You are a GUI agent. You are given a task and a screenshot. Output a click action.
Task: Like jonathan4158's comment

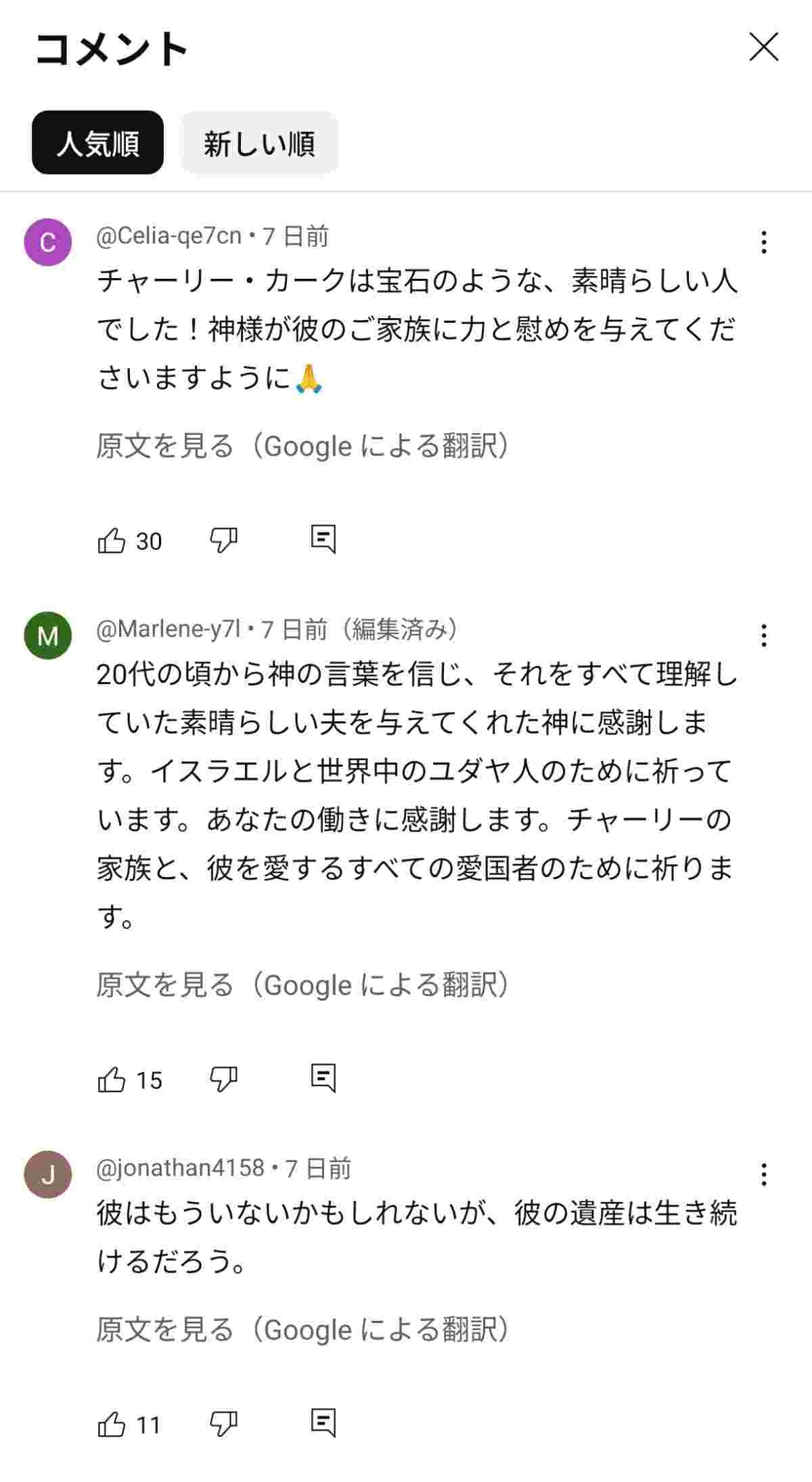click(x=112, y=1424)
